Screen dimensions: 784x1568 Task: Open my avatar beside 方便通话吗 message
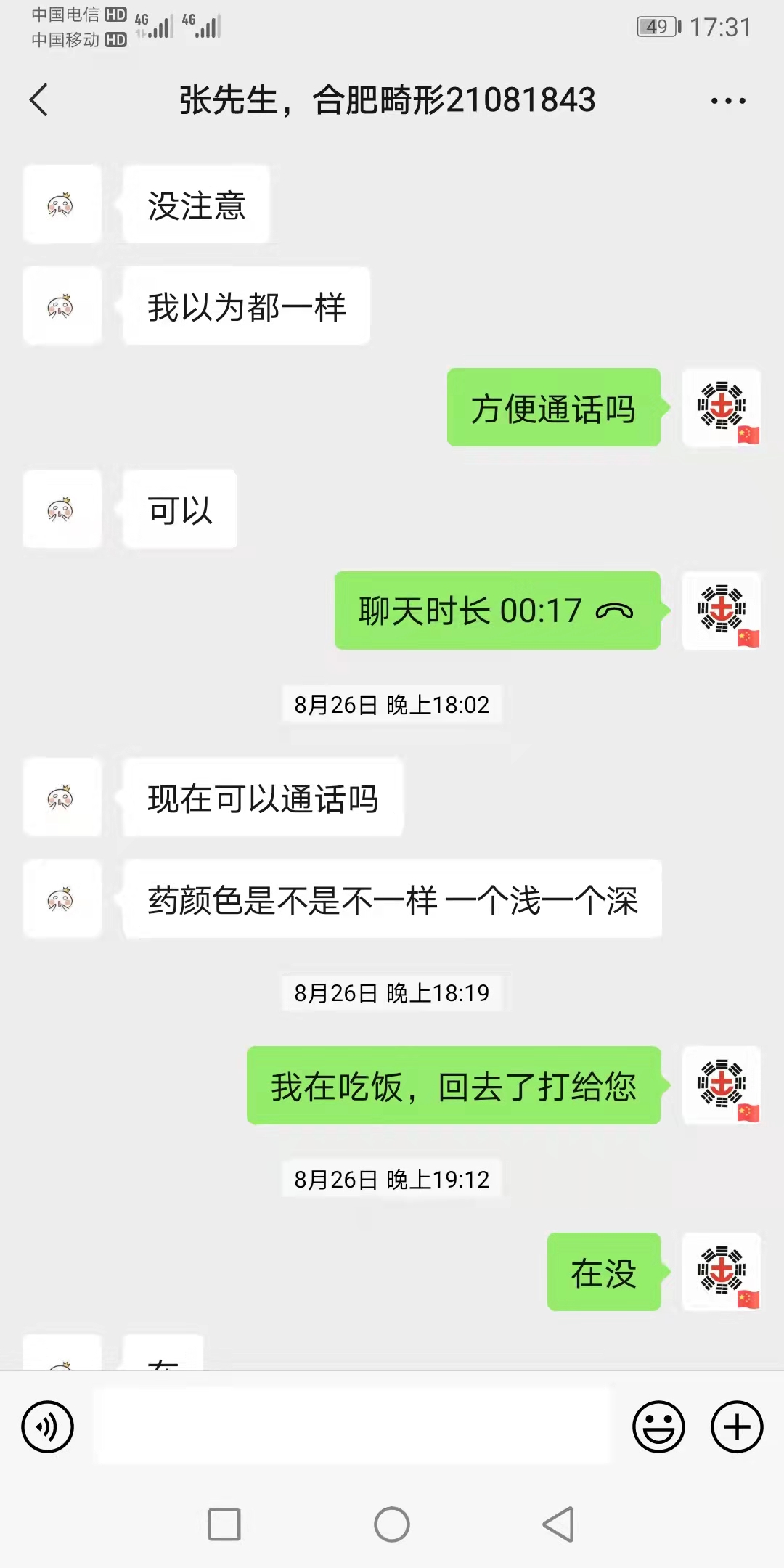pos(722,407)
